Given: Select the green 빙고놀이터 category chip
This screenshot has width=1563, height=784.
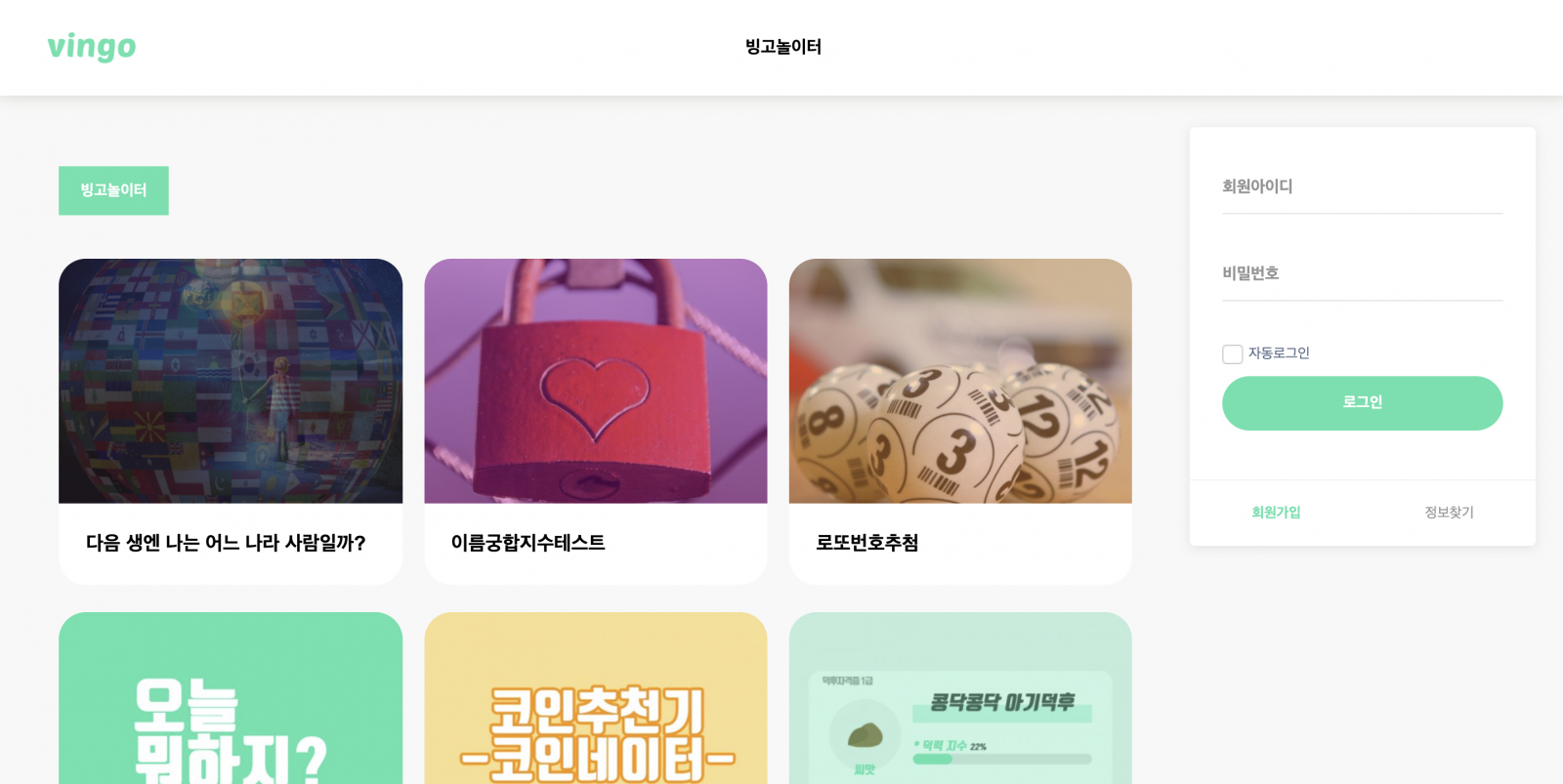Looking at the screenshot, I should pyautogui.click(x=113, y=190).
